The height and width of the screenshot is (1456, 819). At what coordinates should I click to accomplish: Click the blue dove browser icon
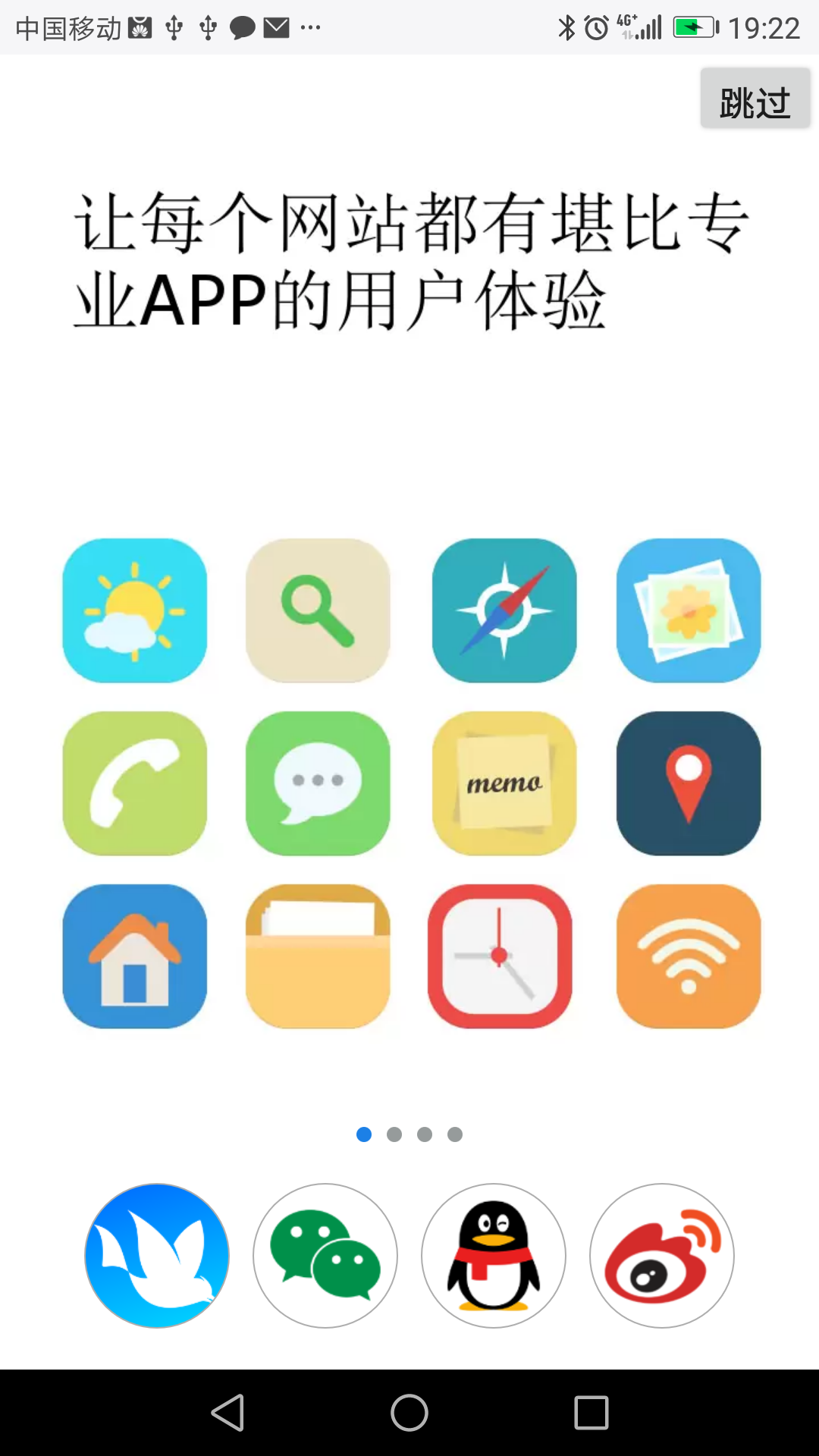pos(157,1257)
